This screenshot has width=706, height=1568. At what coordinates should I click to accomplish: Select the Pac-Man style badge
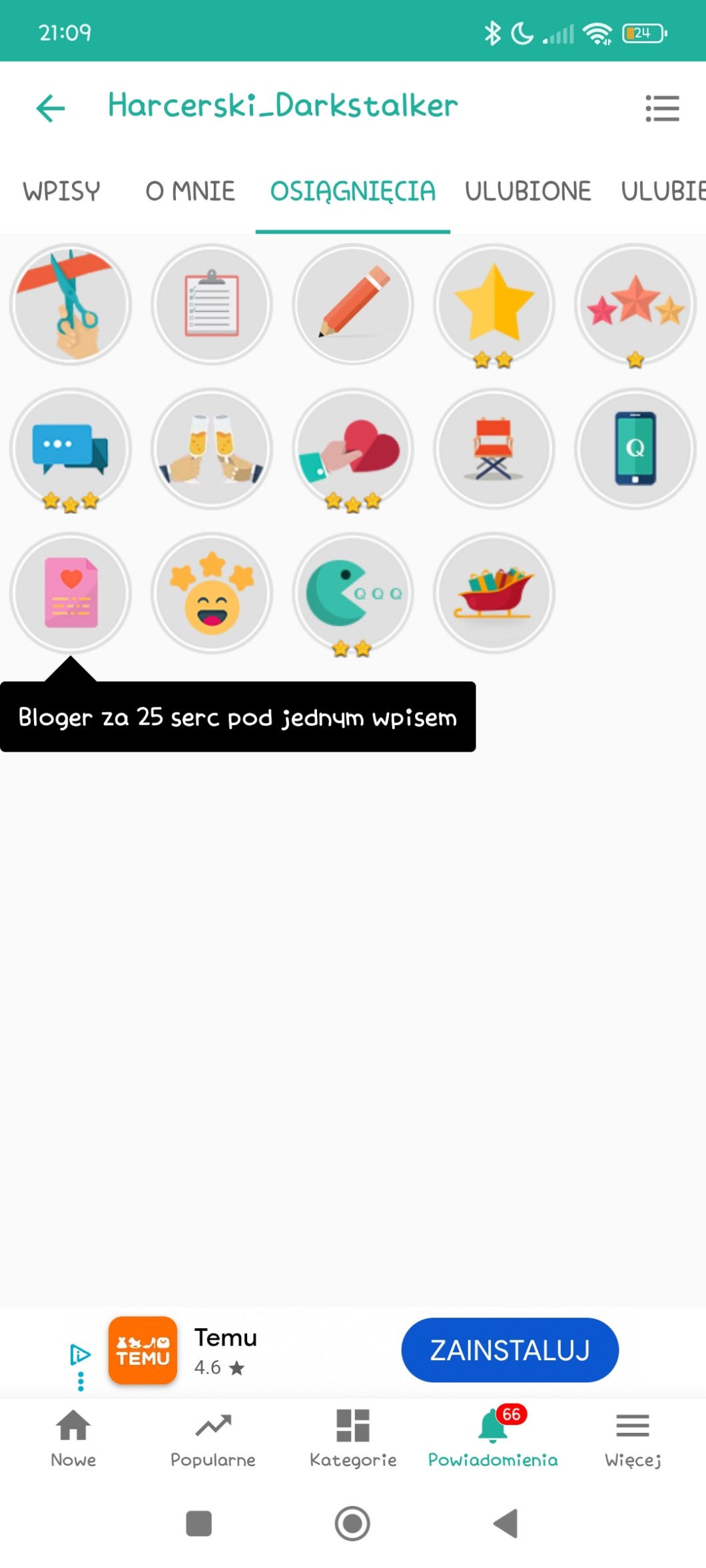point(353,593)
